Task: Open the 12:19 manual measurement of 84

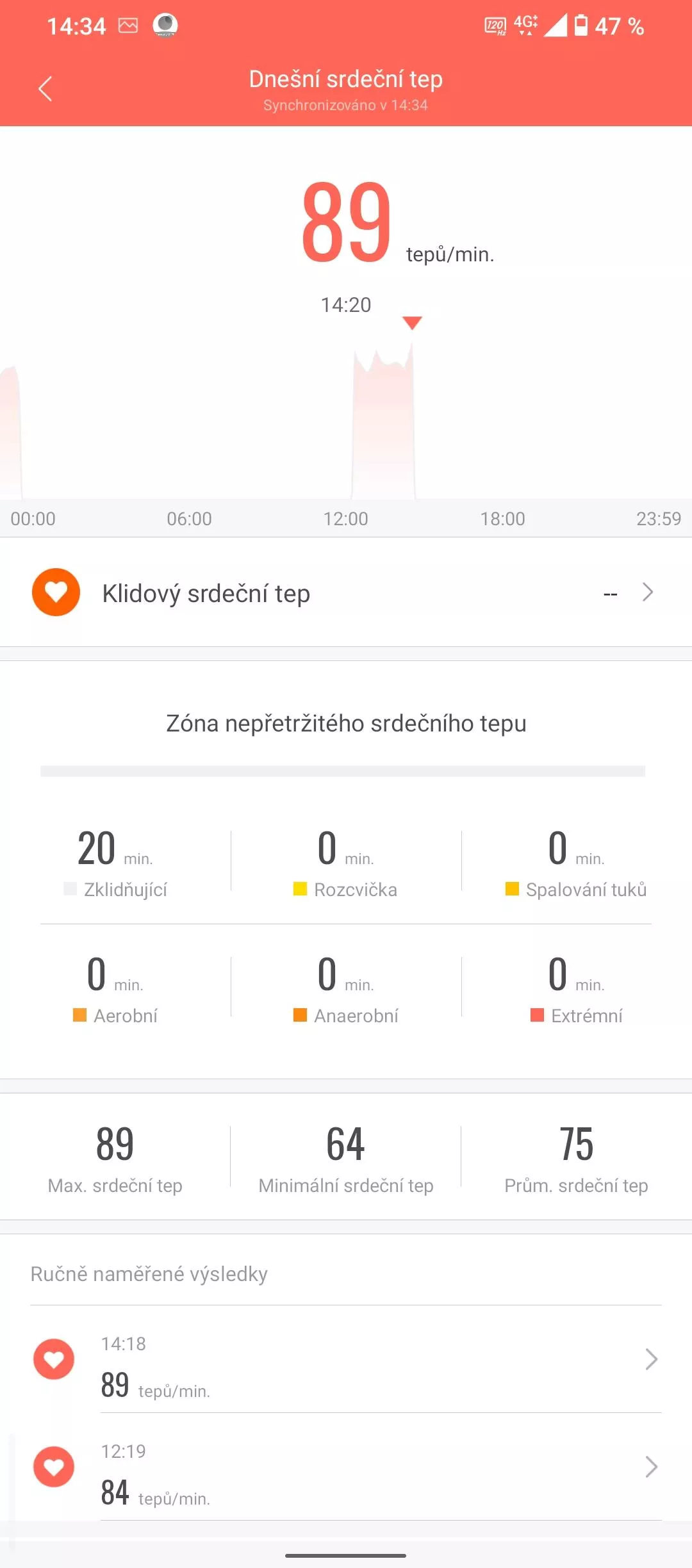Action: point(346,1467)
